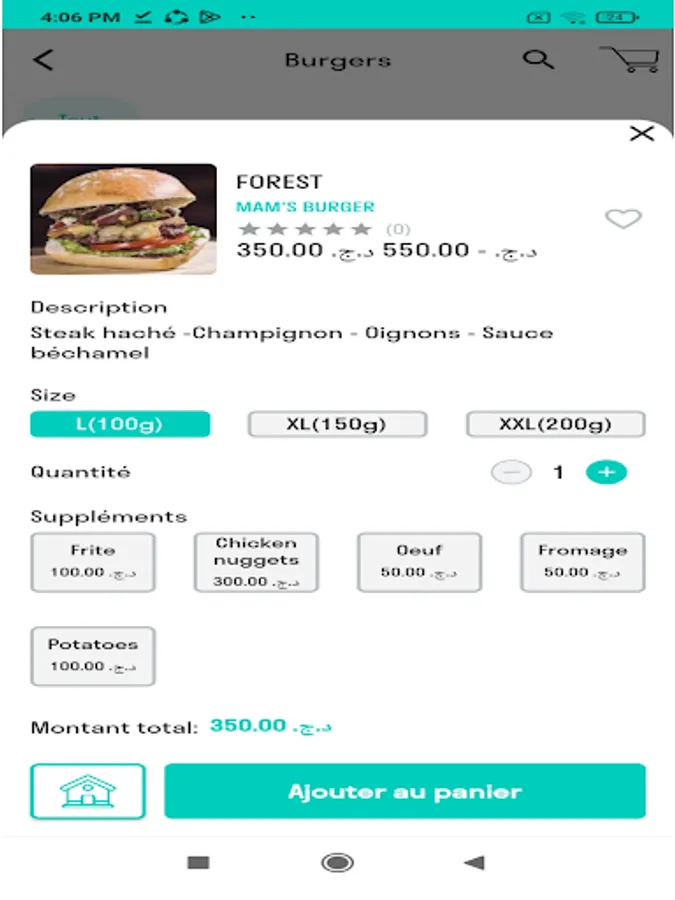Tap the system back button
The image size is (675, 900).
pos(474,862)
